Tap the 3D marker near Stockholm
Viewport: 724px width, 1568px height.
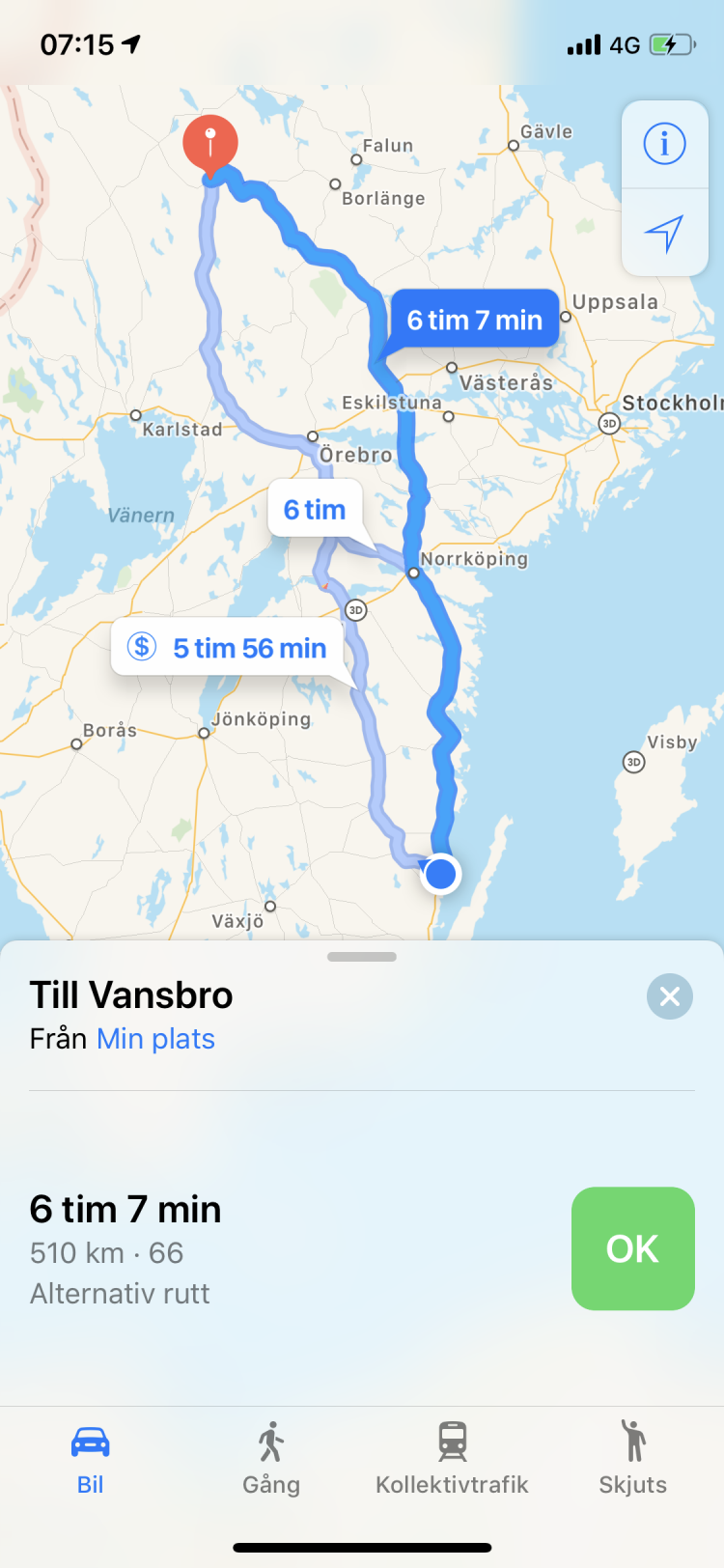click(x=609, y=423)
